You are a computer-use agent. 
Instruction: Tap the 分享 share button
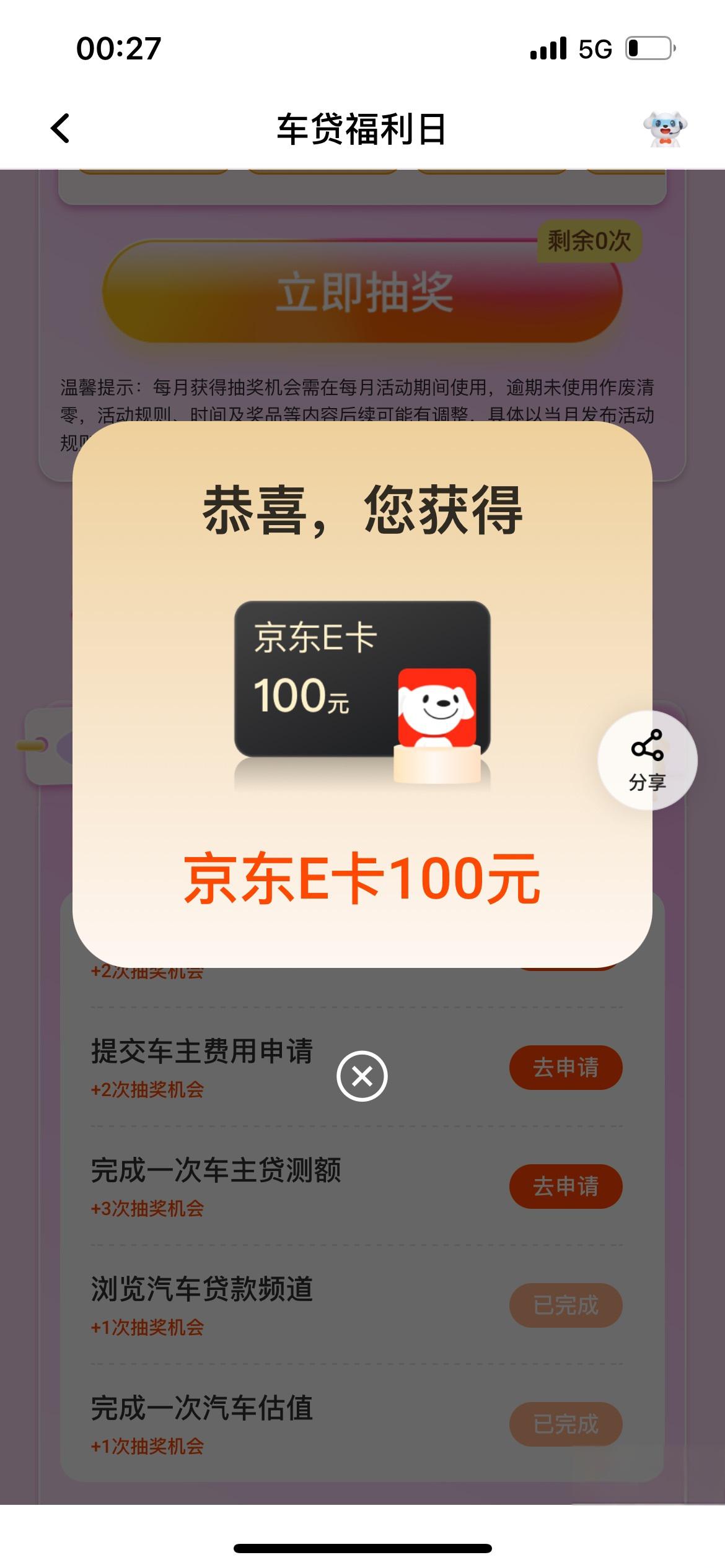[647, 760]
